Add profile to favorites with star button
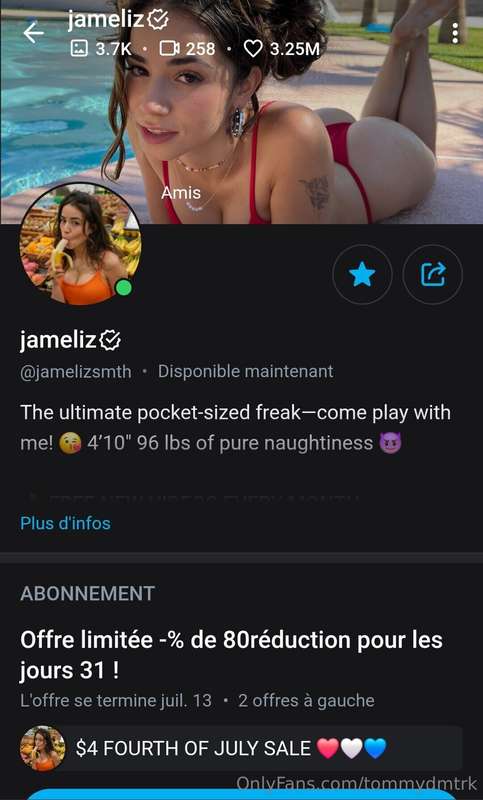 tap(362, 274)
